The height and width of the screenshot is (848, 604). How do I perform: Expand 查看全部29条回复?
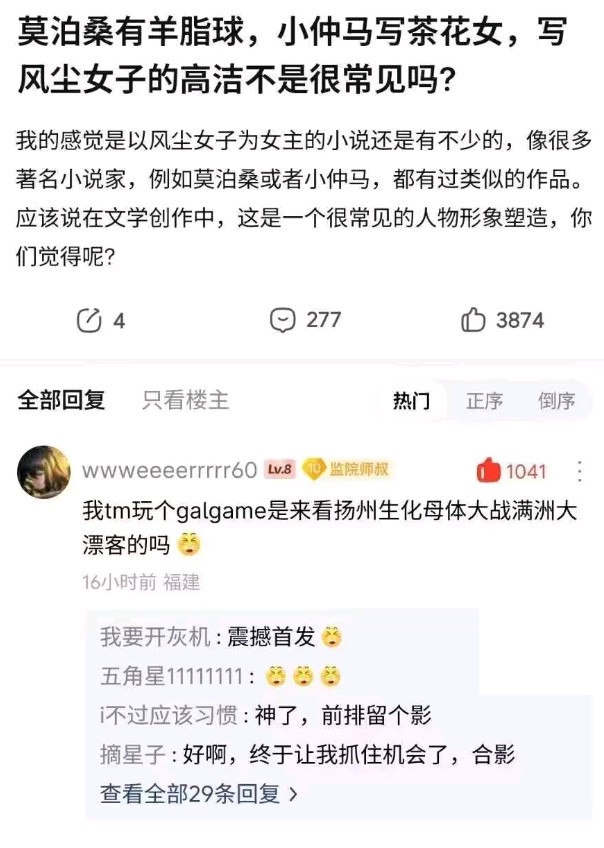199,795
